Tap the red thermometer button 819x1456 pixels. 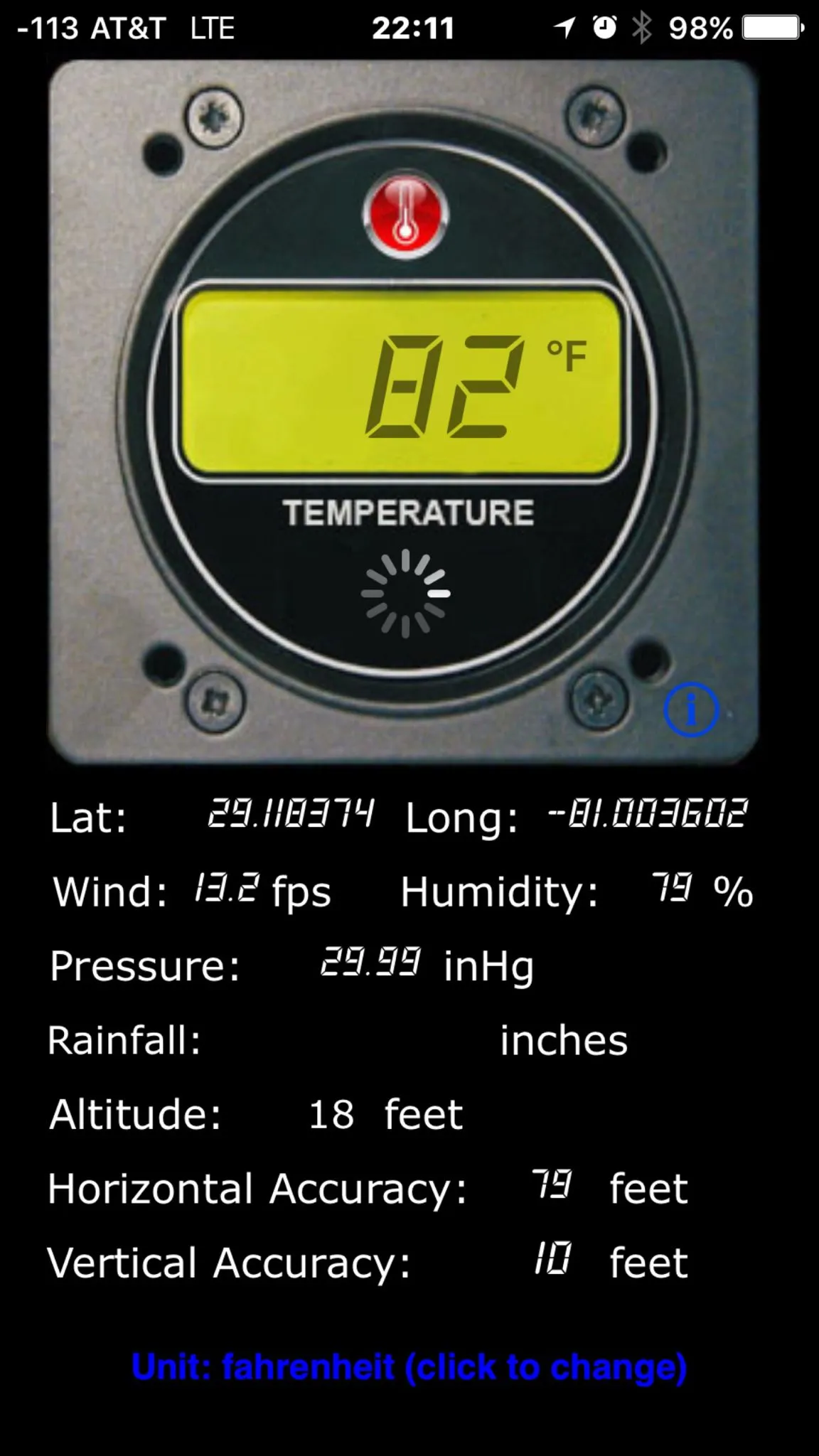tap(406, 213)
